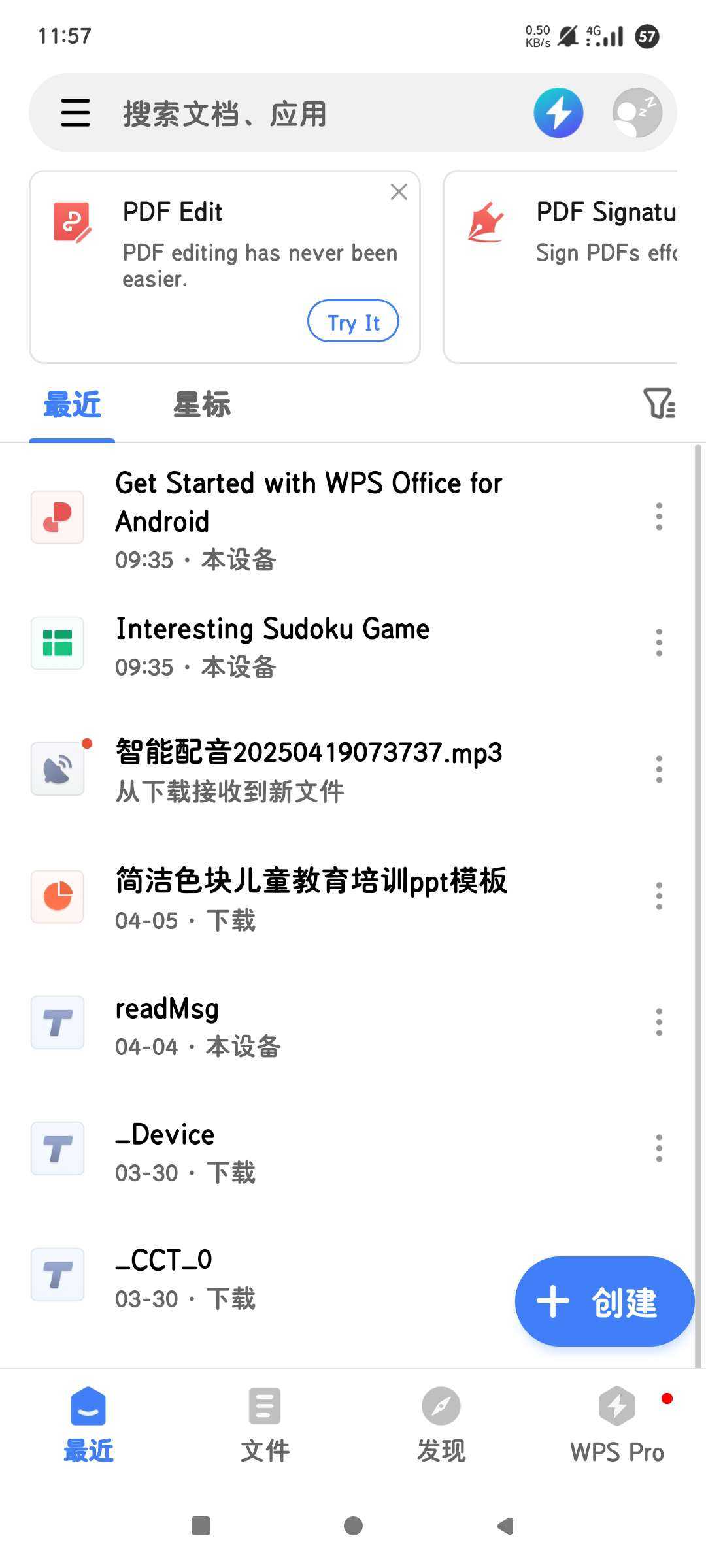Create a new document with 创建
706x1568 pixels.
[x=604, y=1301]
